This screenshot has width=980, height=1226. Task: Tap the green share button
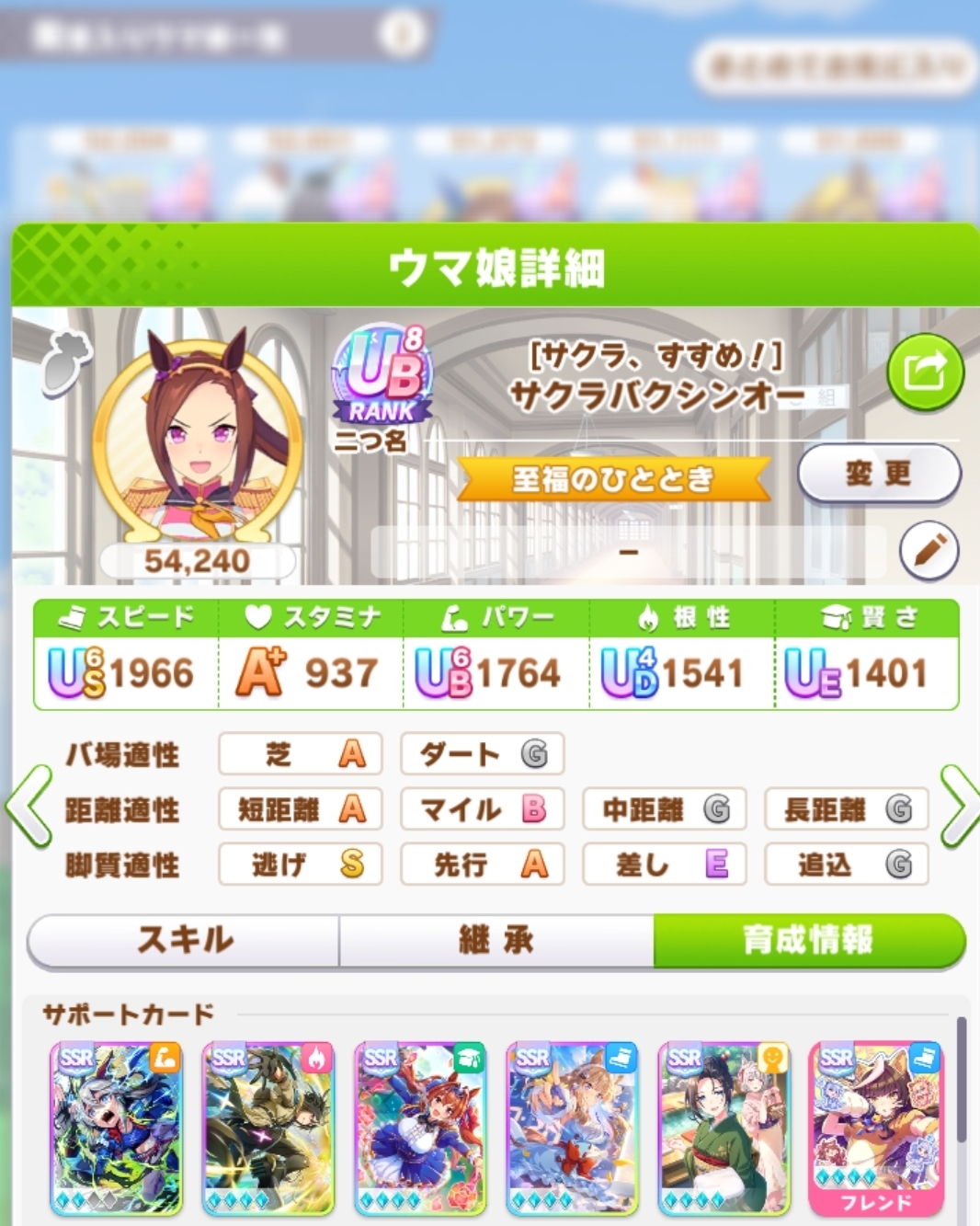pyautogui.click(x=925, y=372)
